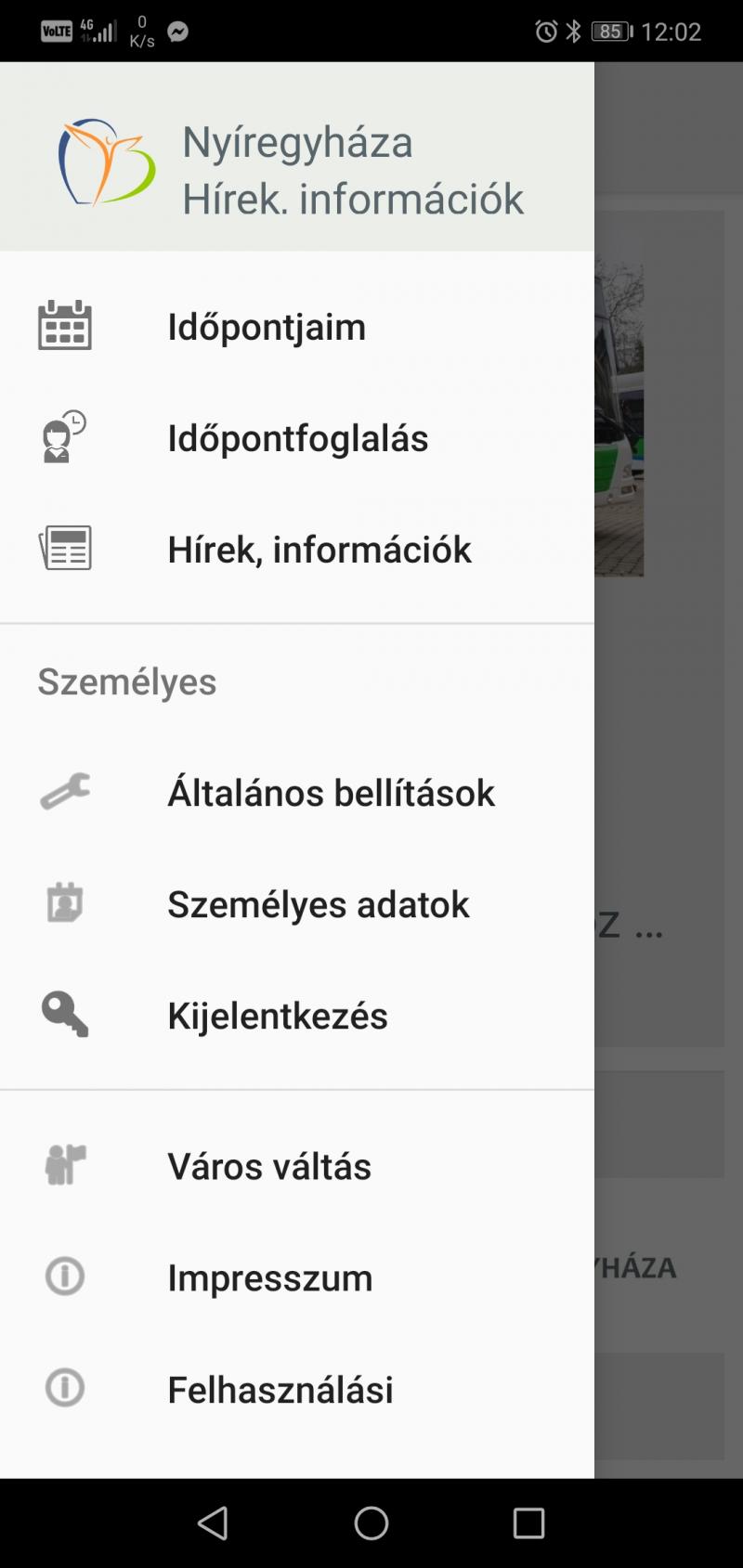Tap the system back button

click(x=213, y=1523)
